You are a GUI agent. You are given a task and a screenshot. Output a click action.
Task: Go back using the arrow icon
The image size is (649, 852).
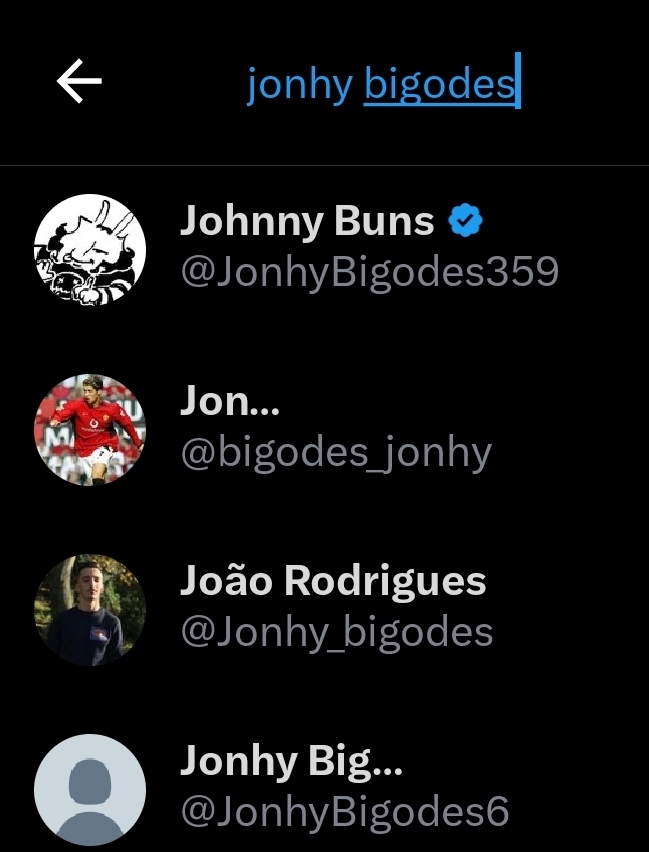coord(79,82)
